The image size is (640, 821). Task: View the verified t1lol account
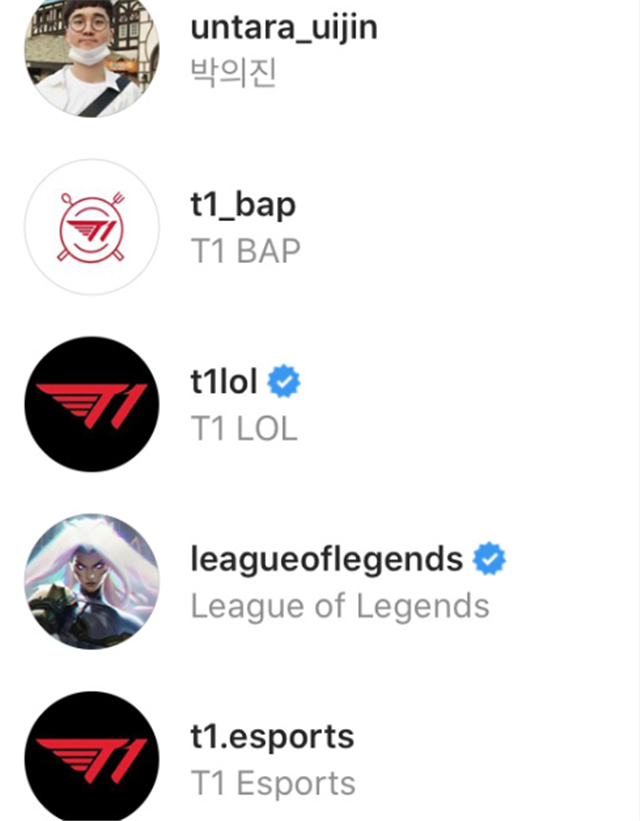point(224,381)
